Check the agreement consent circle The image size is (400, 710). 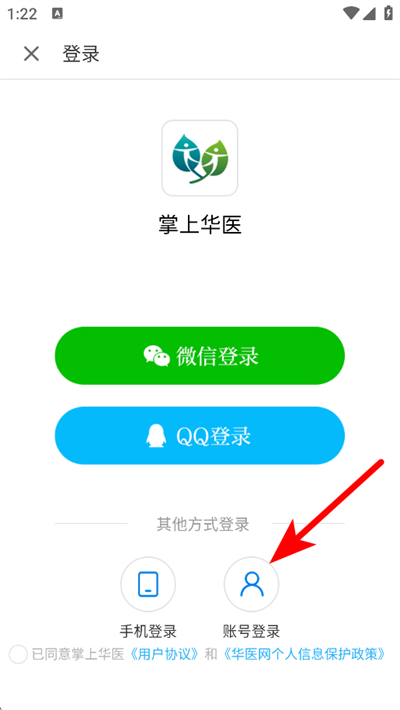[19, 654]
